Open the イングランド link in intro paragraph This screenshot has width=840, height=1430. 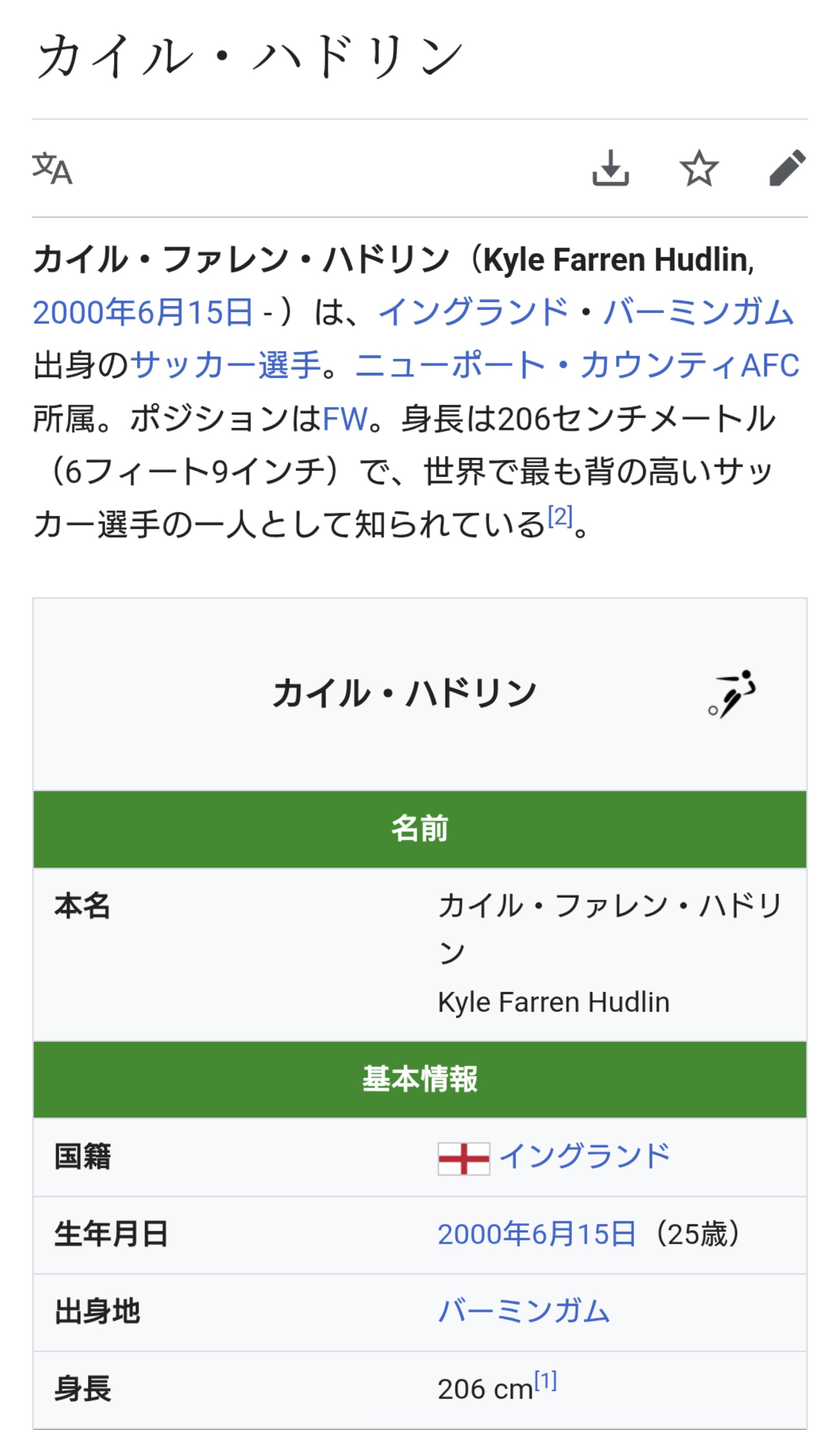(473, 313)
